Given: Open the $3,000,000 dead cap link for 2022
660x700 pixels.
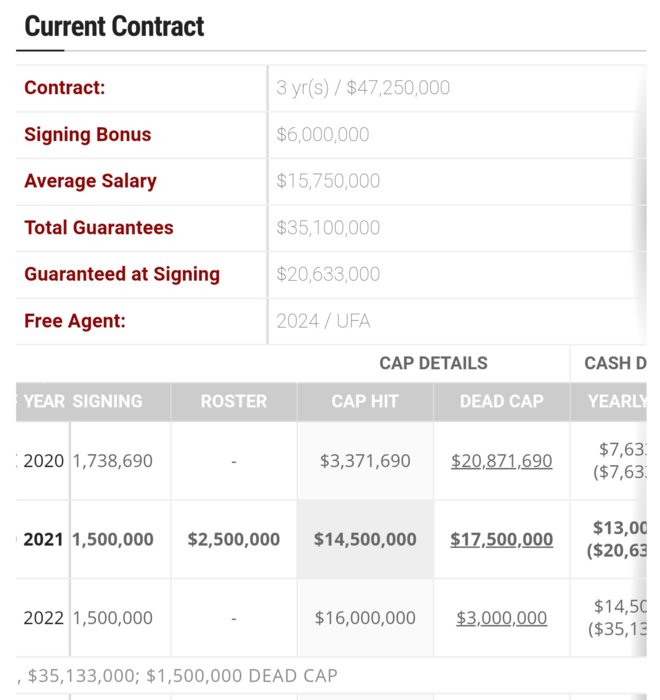Looking at the screenshot, I should click(x=501, y=618).
